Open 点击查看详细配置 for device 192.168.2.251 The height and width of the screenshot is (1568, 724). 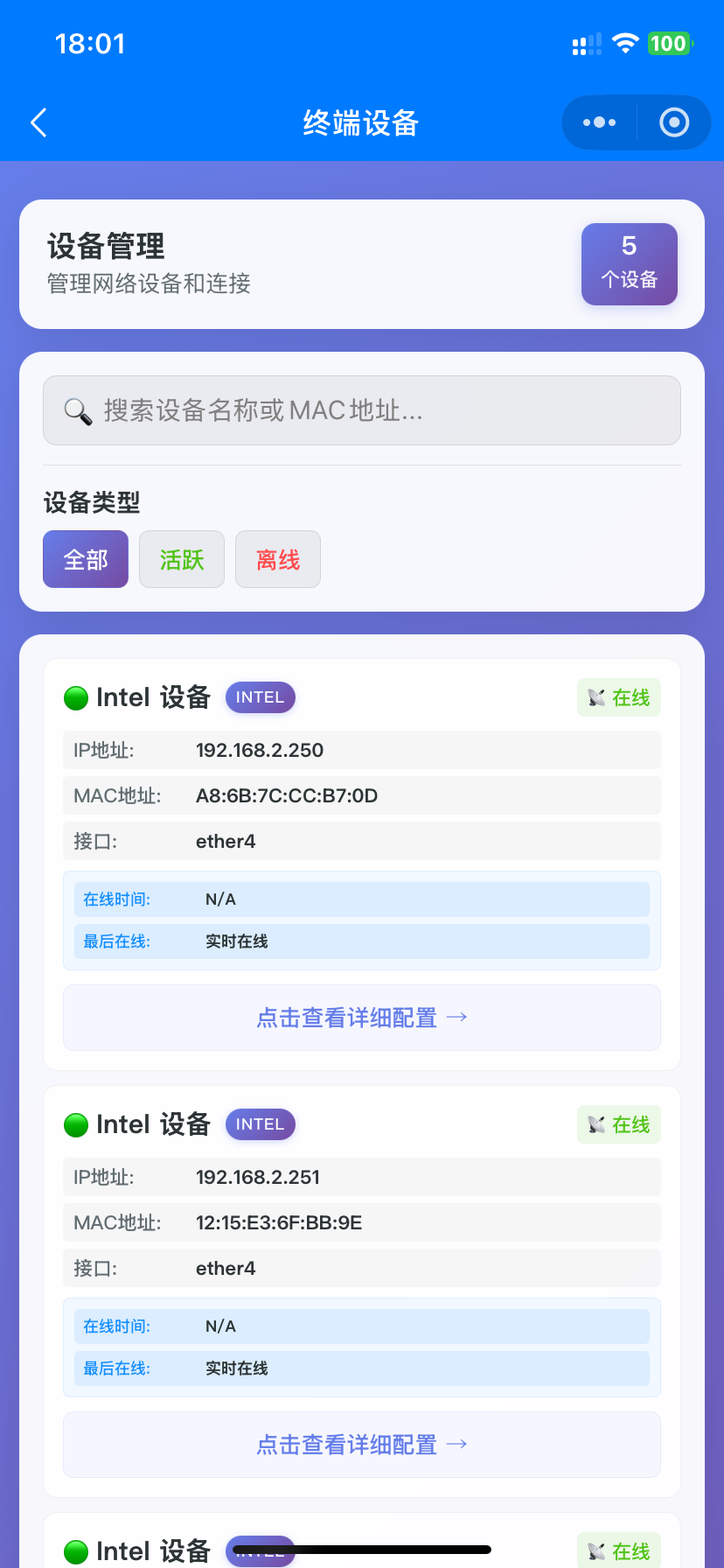(362, 1445)
